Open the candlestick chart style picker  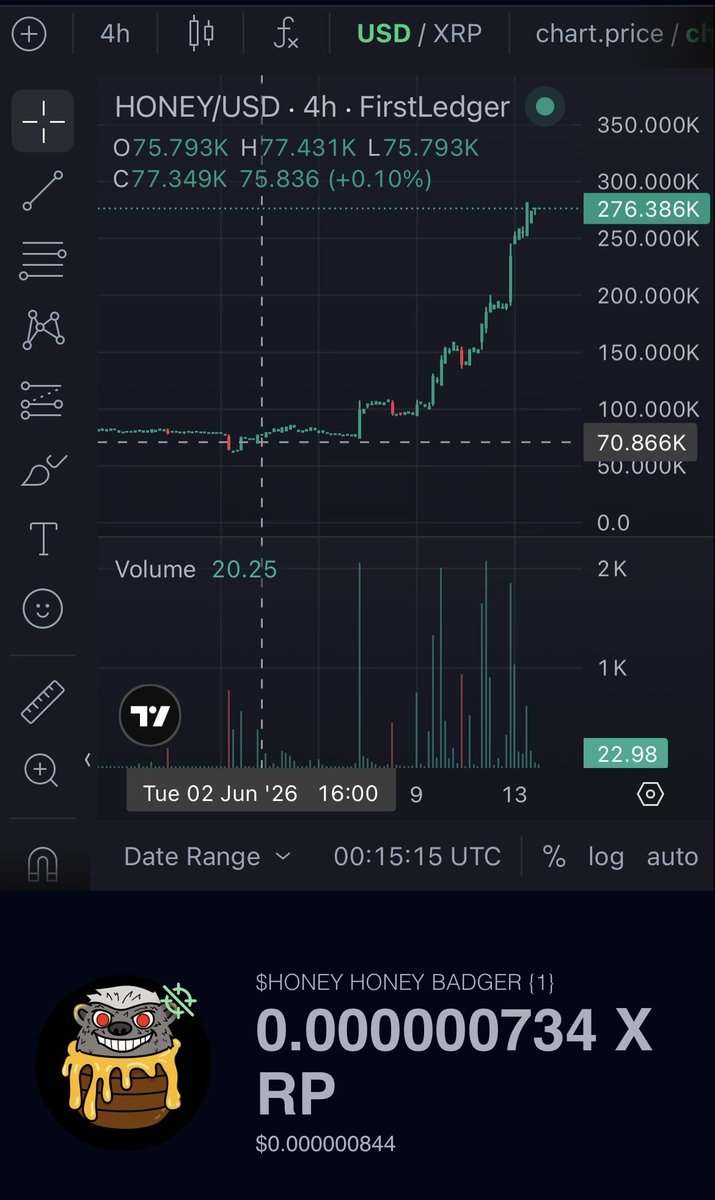[201, 34]
